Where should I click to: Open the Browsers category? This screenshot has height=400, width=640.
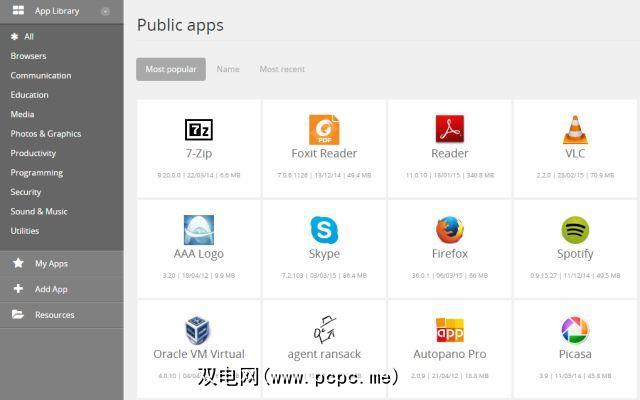[28, 56]
